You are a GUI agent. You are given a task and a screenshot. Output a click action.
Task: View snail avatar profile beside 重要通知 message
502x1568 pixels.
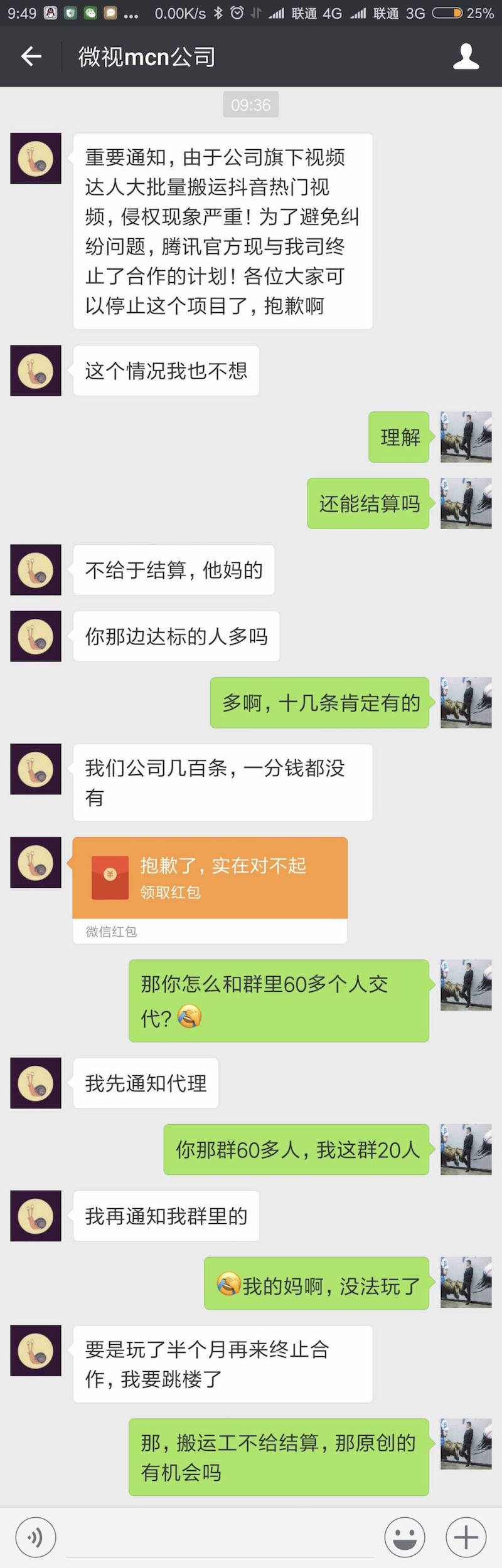[36, 159]
